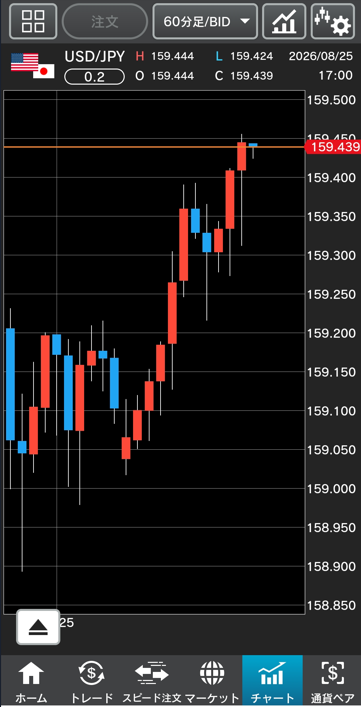The height and width of the screenshot is (707, 362).
Task: Open the chart drawing tools icon
Action: (x=284, y=21)
